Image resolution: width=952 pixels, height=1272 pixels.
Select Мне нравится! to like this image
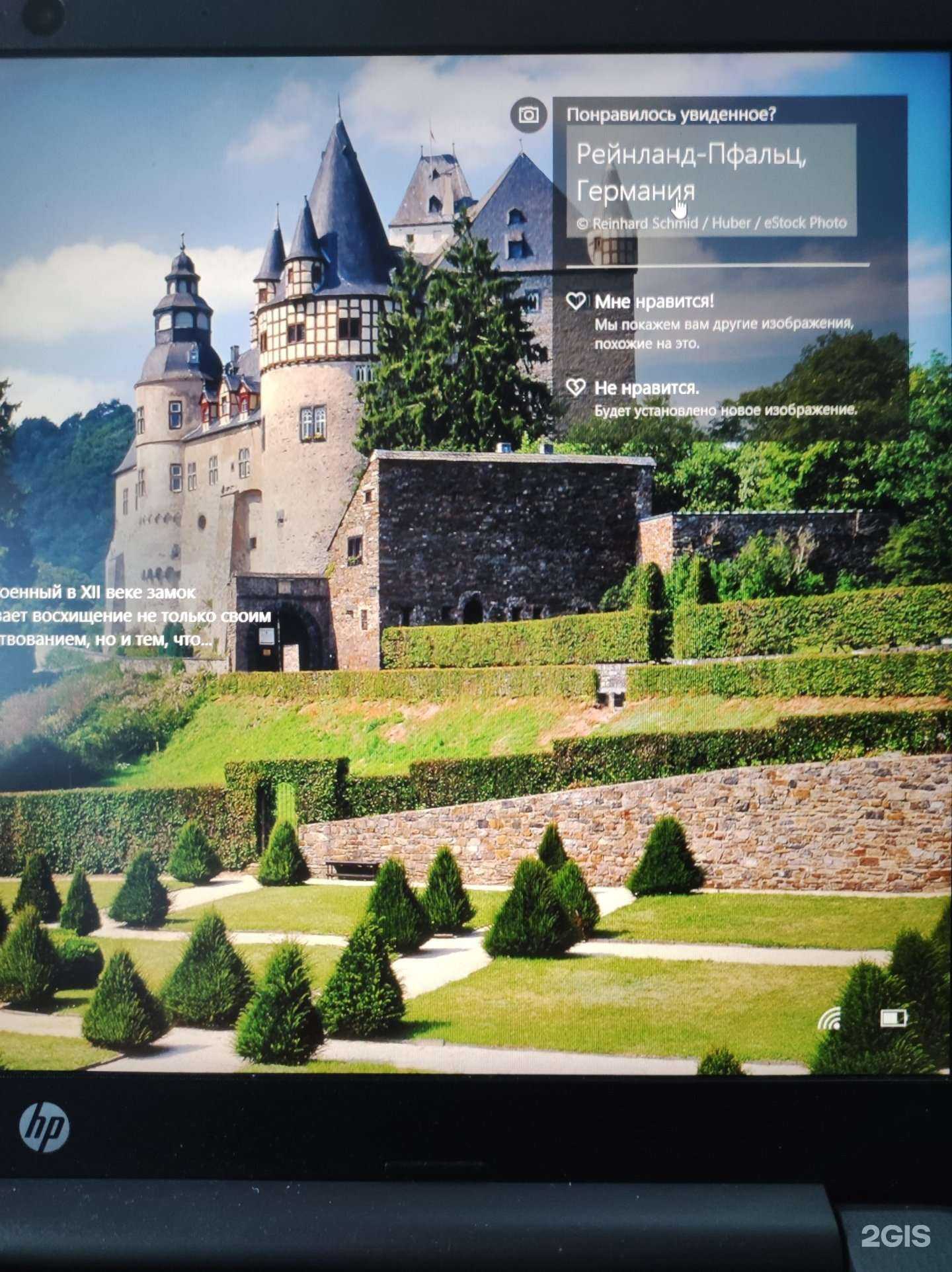(x=653, y=302)
